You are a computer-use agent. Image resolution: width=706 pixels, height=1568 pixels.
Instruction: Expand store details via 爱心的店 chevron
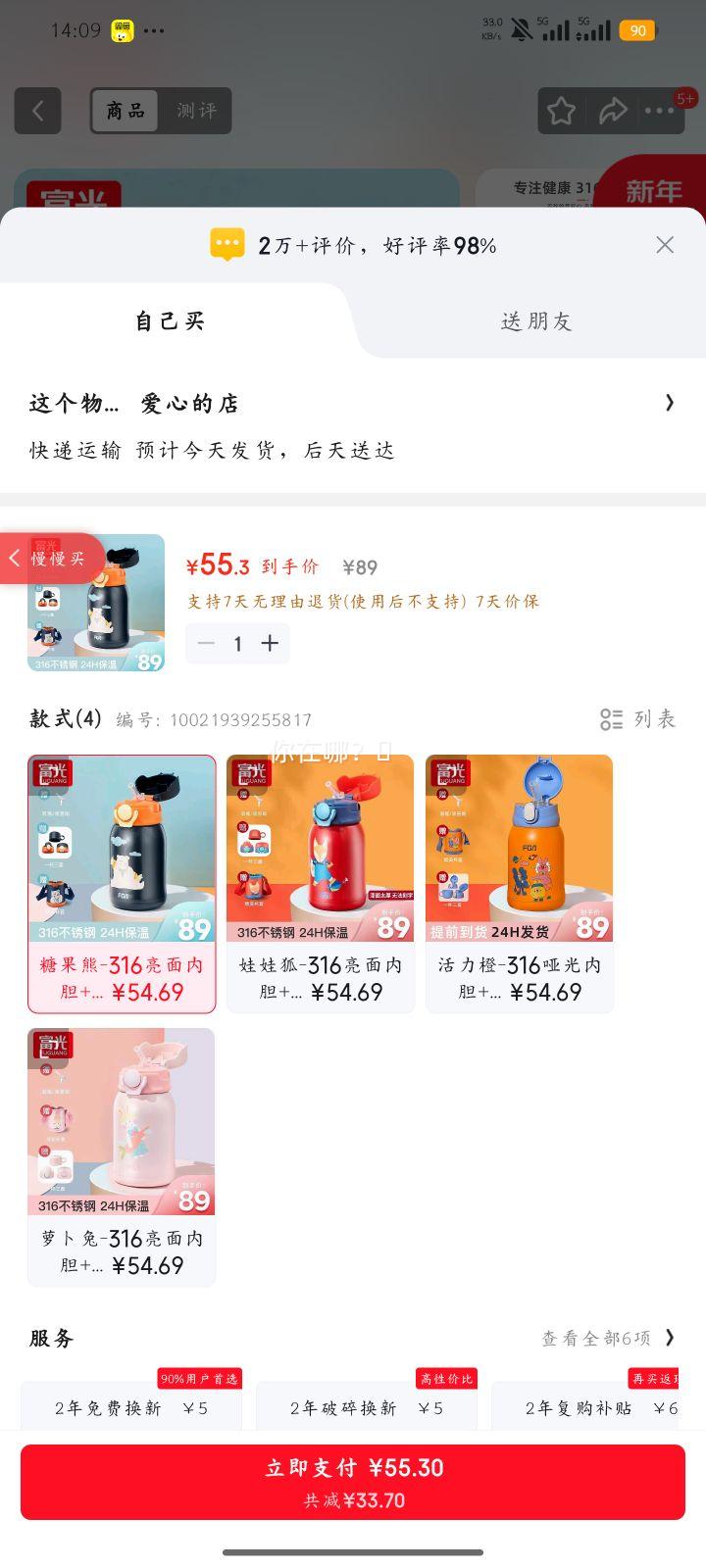(x=670, y=403)
